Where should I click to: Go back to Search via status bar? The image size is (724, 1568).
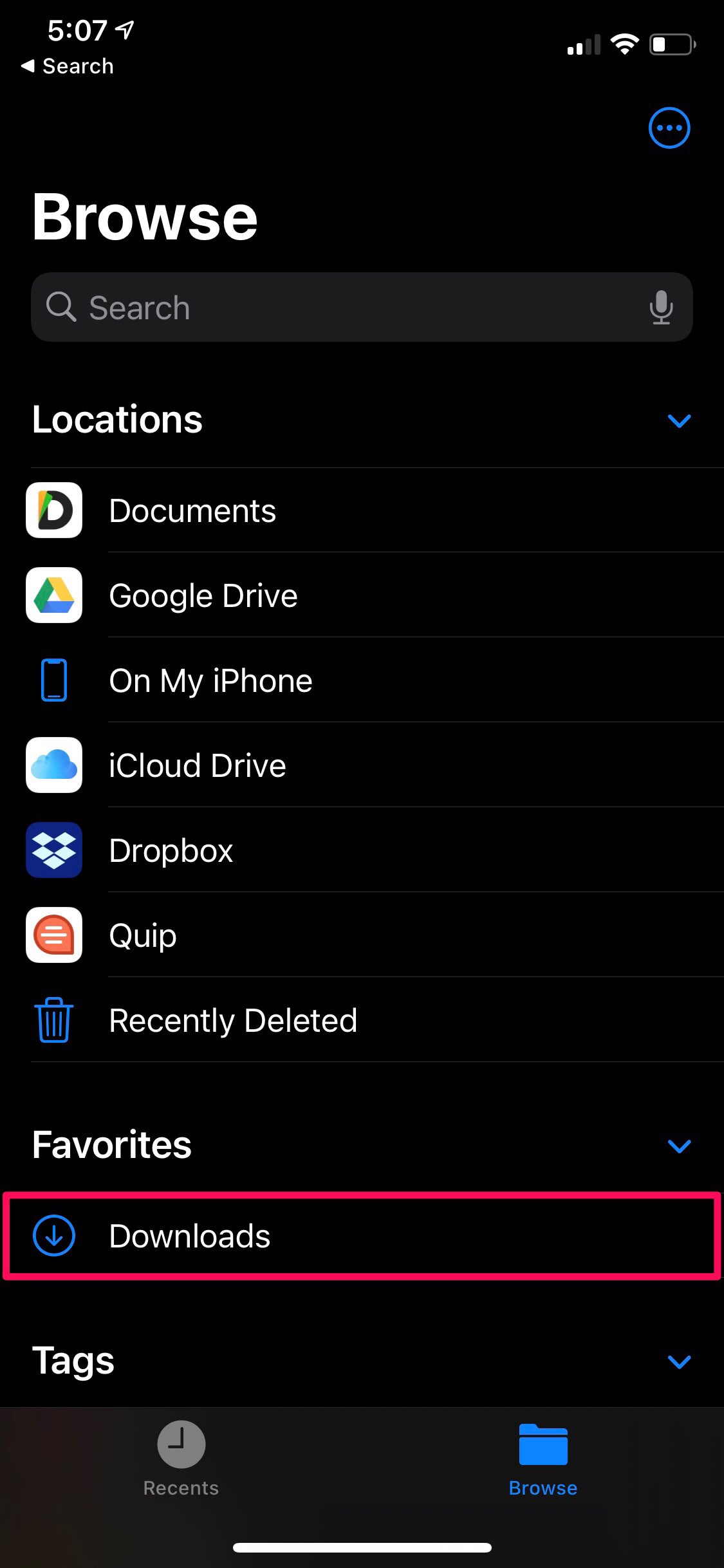(x=67, y=65)
